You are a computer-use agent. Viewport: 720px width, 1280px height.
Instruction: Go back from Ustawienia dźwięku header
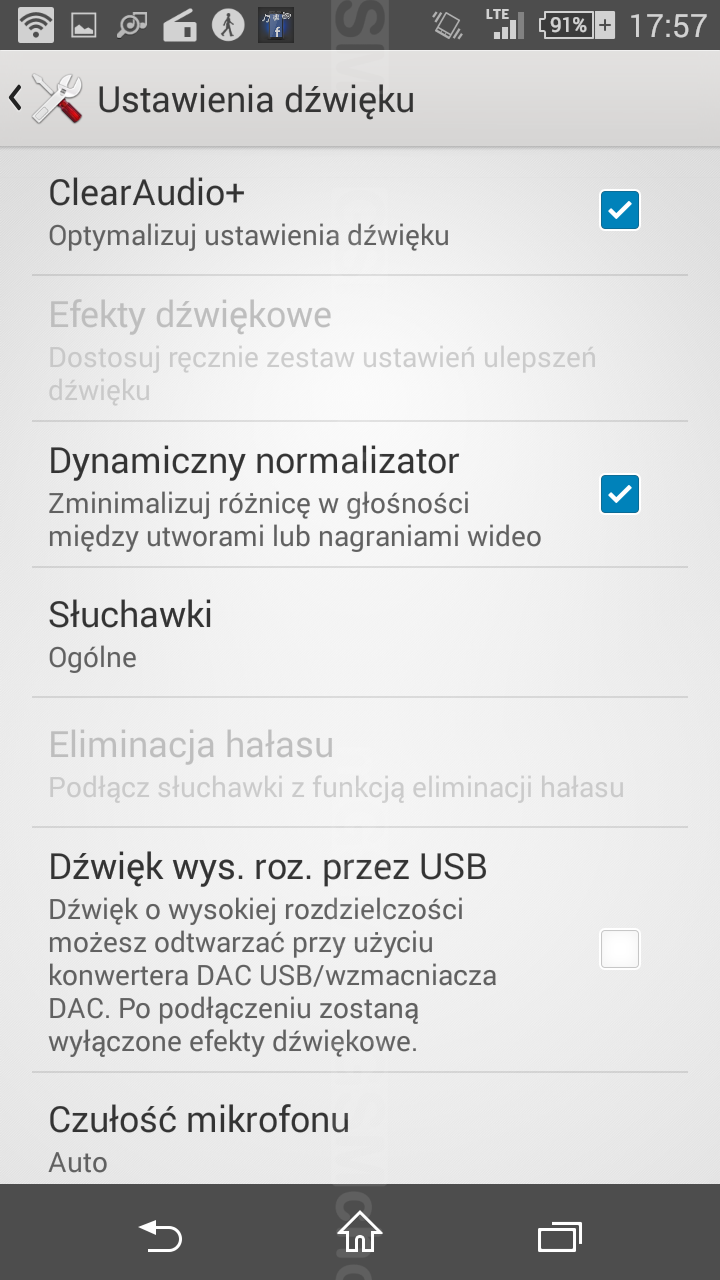coord(45,99)
